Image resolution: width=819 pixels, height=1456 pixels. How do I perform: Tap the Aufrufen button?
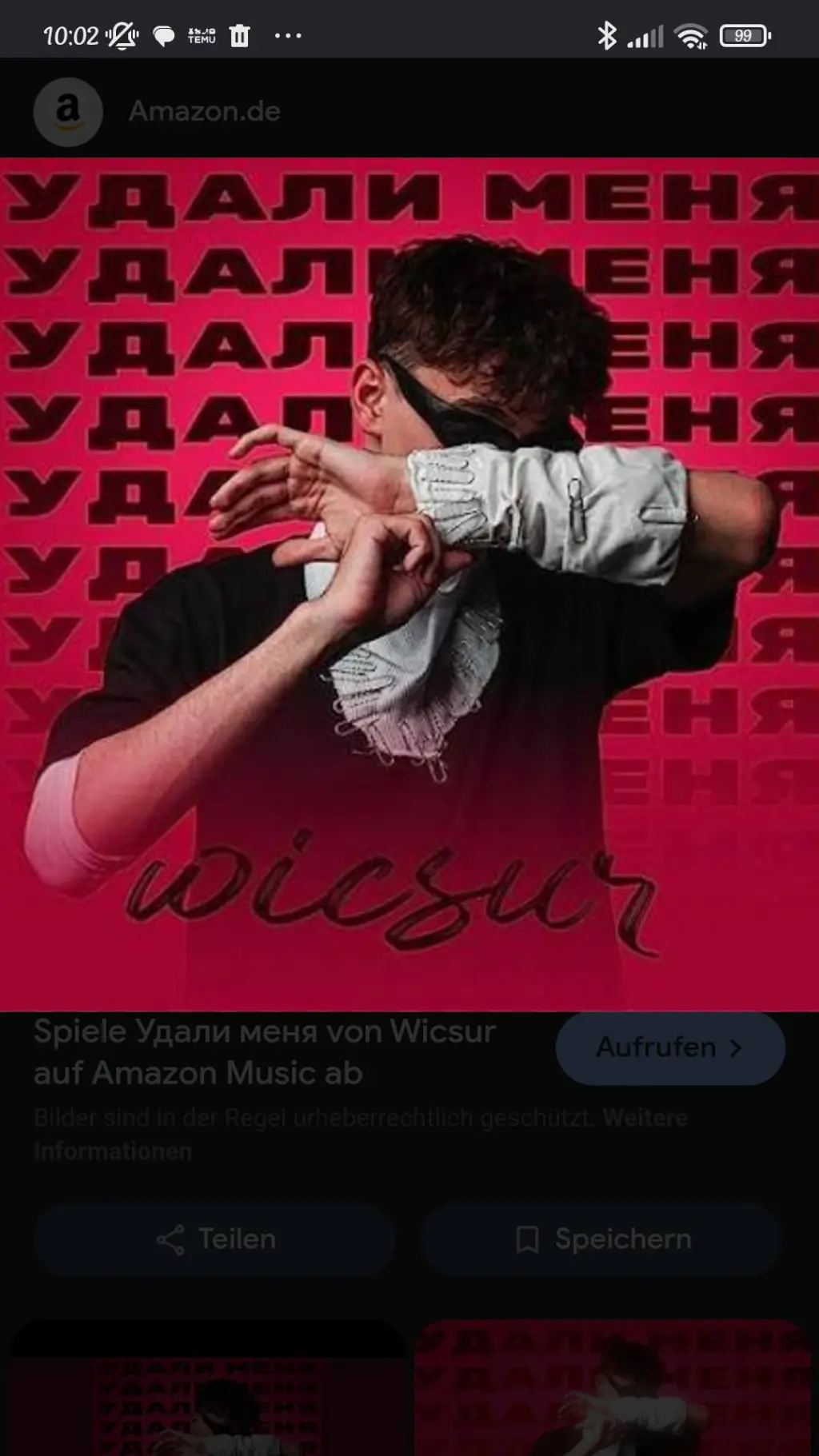[x=670, y=1047]
